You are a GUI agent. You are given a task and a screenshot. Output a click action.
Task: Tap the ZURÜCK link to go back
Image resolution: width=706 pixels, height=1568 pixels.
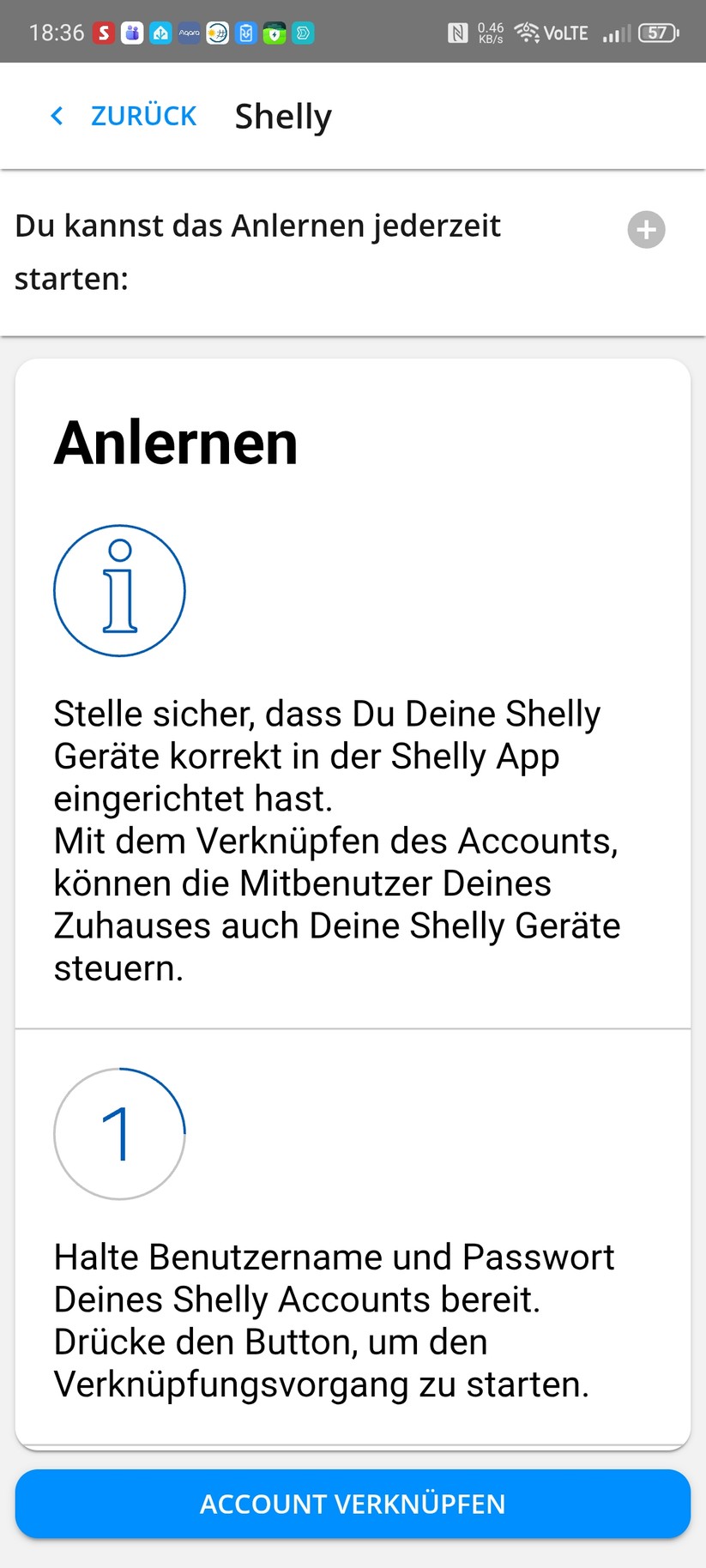tap(144, 115)
